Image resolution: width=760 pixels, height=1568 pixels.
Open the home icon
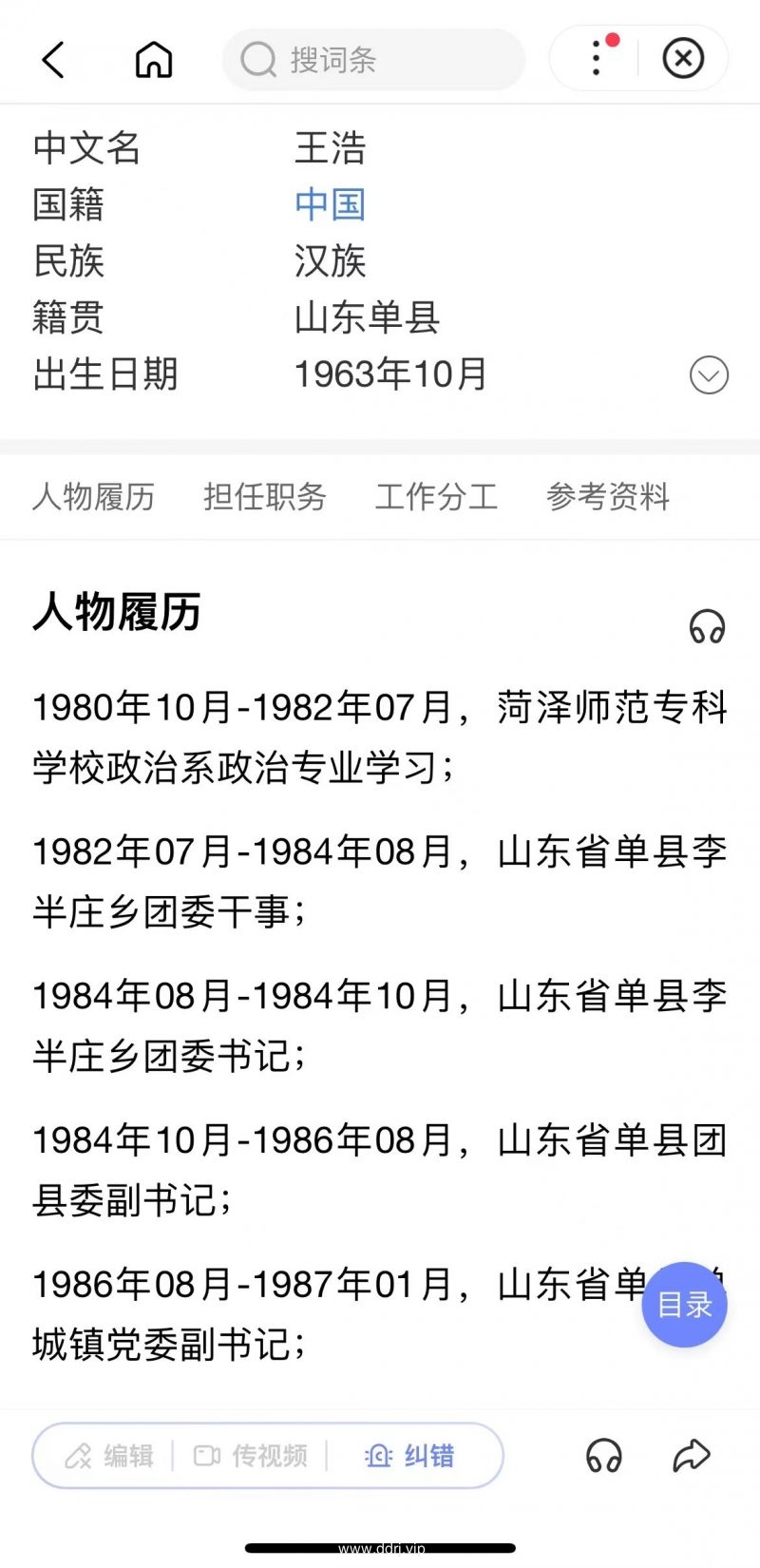click(153, 60)
